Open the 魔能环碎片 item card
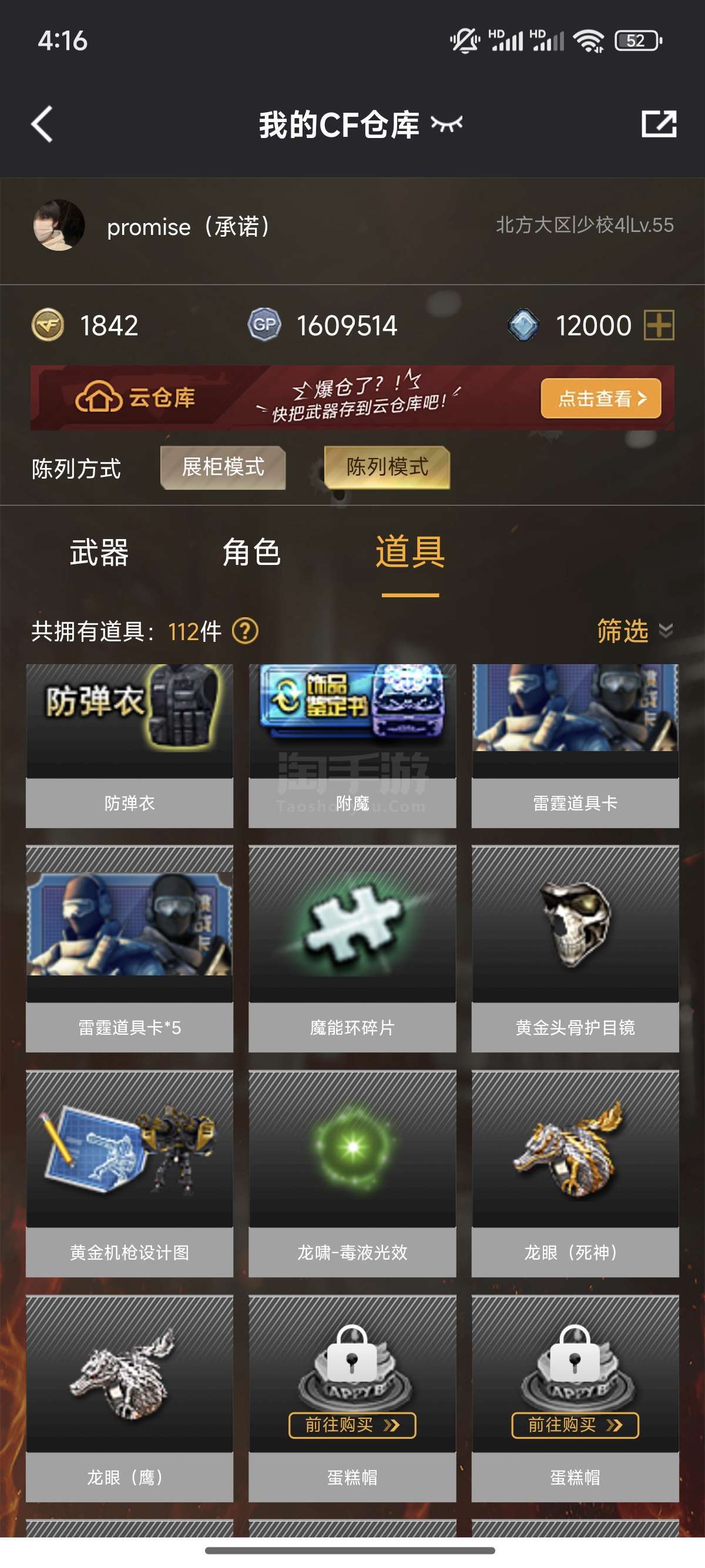The width and height of the screenshot is (705, 1568). [352, 948]
